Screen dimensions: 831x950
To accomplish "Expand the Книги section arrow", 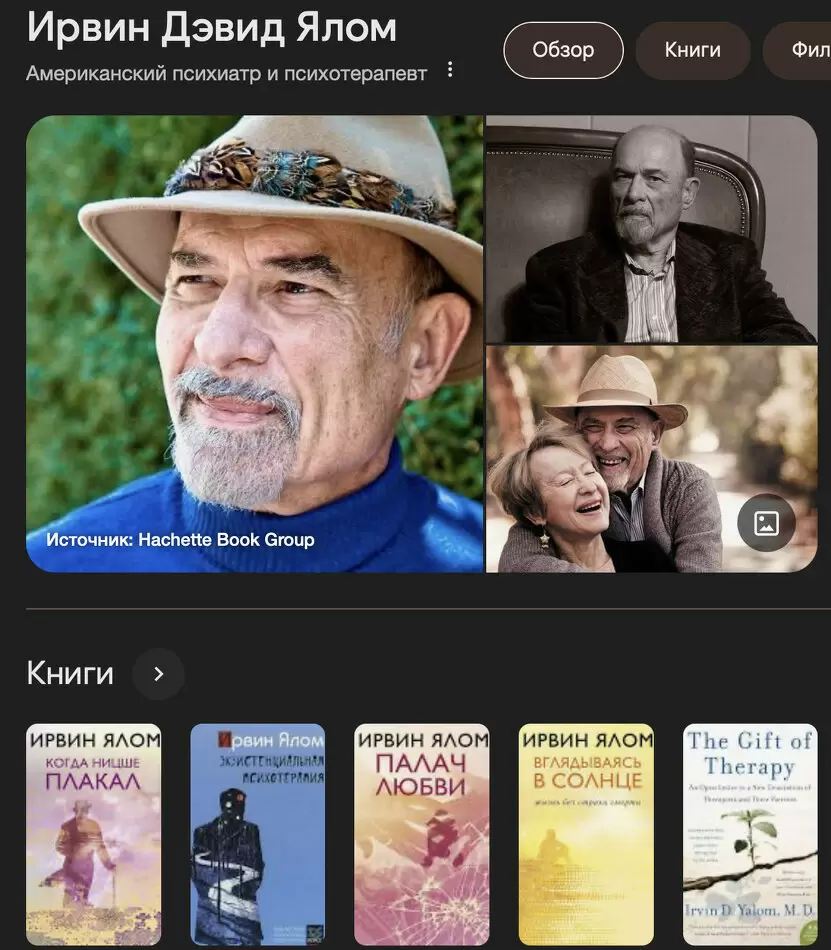I will [158, 674].
